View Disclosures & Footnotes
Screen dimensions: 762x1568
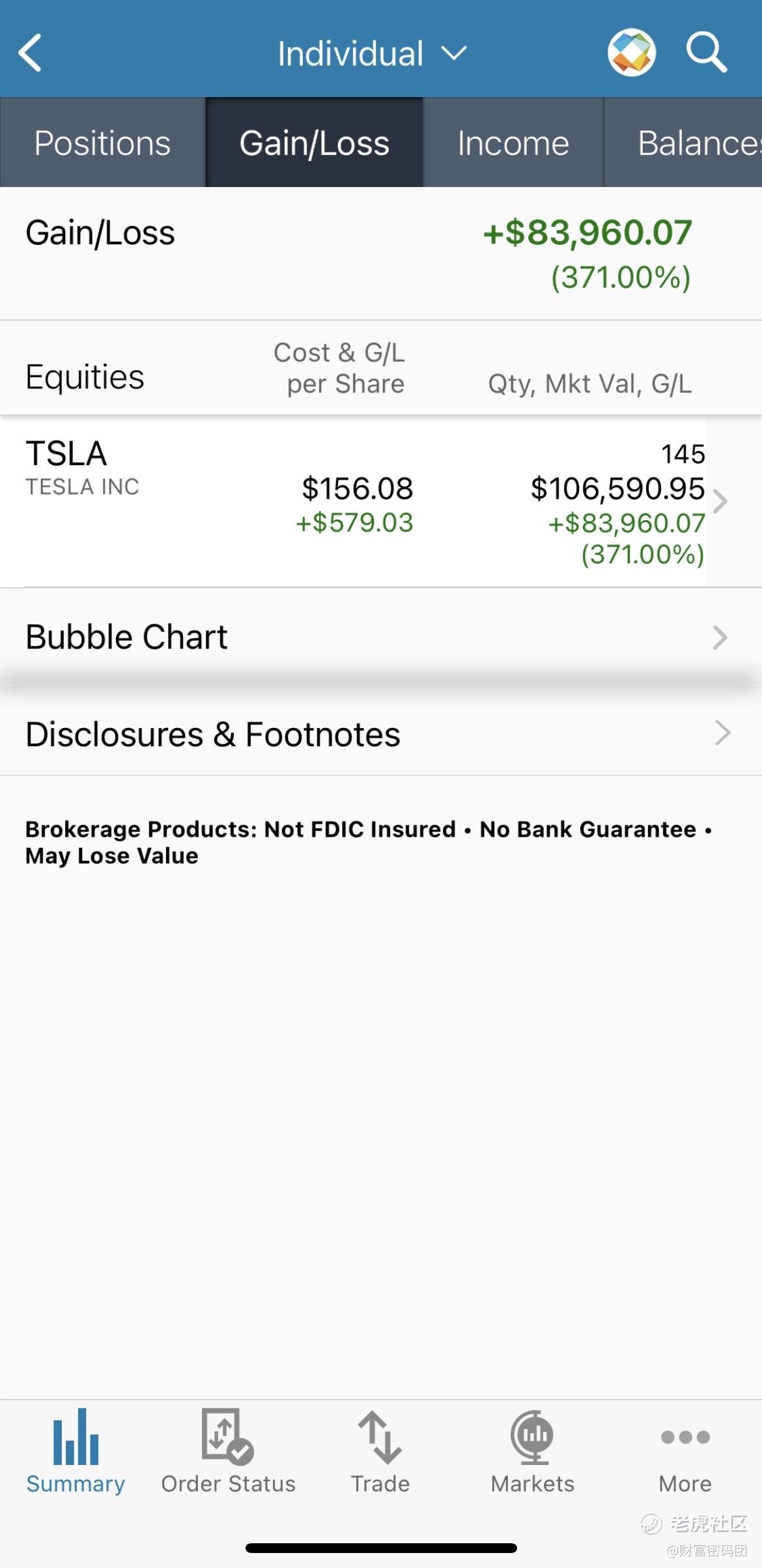coord(381,734)
